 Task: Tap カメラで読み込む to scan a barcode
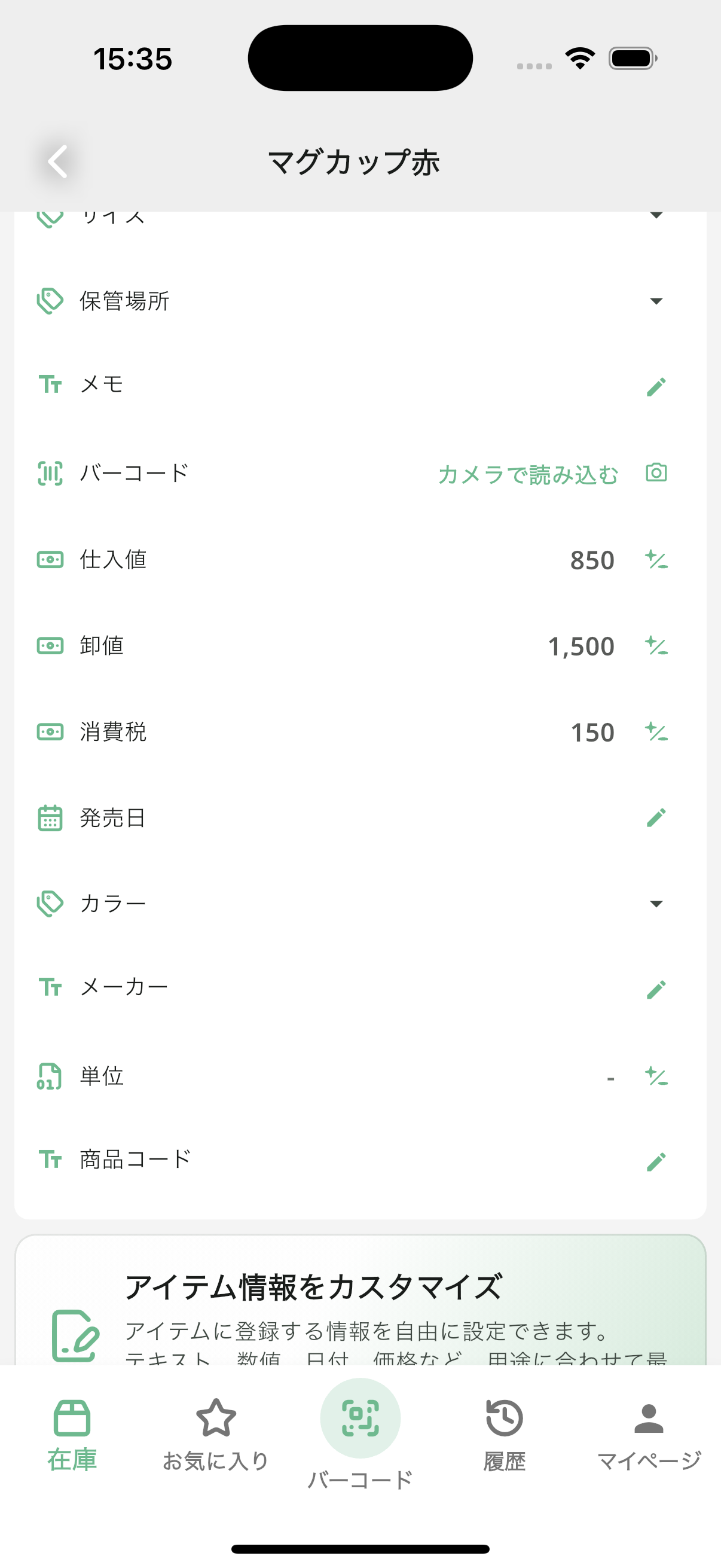pyautogui.click(x=528, y=475)
